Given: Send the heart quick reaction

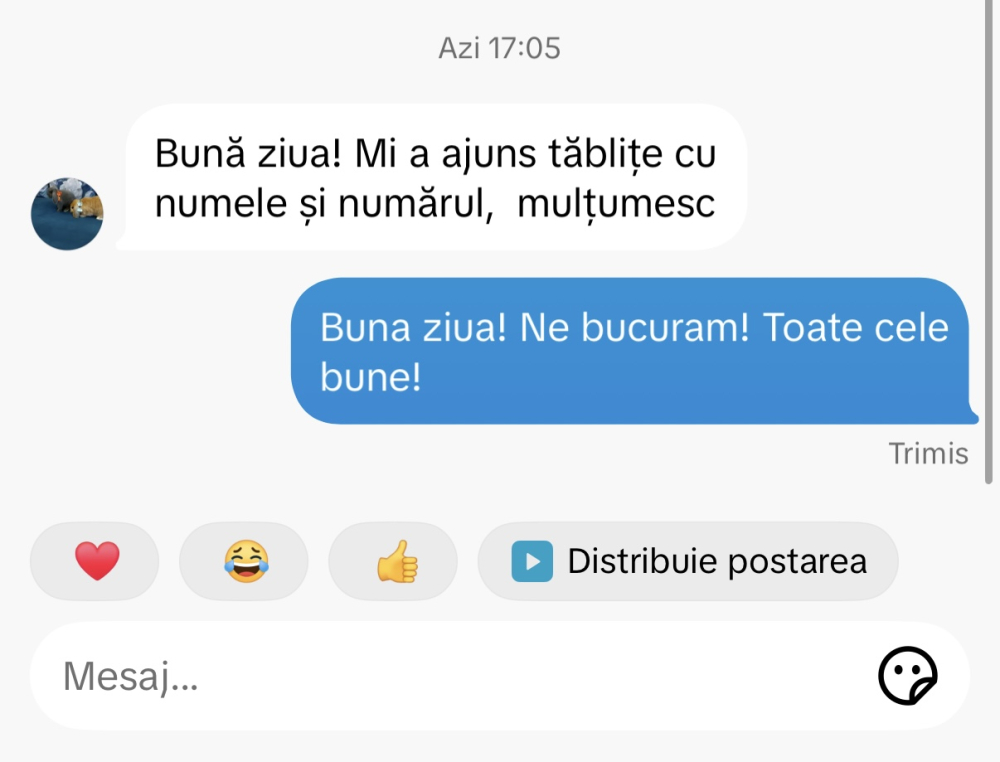Looking at the screenshot, I should coord(96,561).
